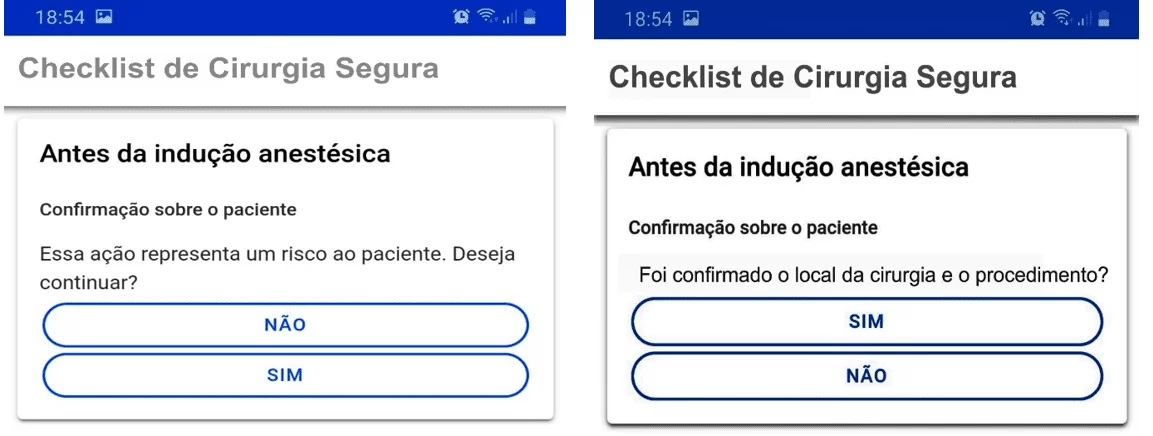Answer NÃO to the patient risk warning
The image size is (1153, 436).
[x=285, y=325]
